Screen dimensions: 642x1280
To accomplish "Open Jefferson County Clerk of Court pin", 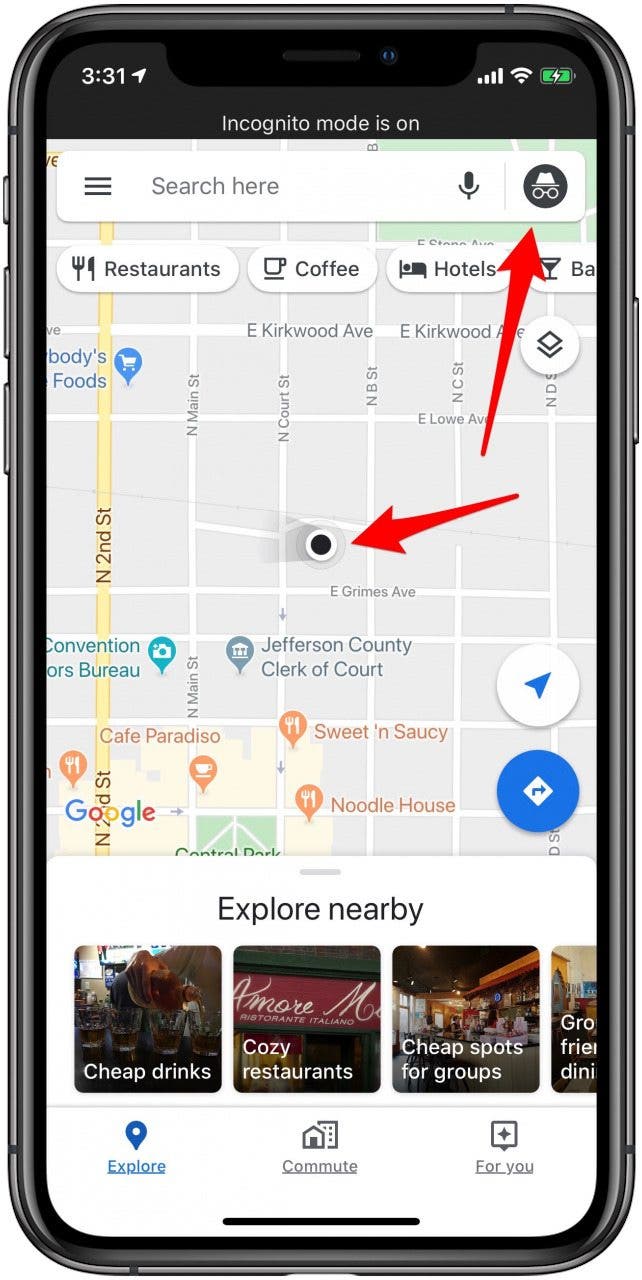I will (x=239, y=655).
